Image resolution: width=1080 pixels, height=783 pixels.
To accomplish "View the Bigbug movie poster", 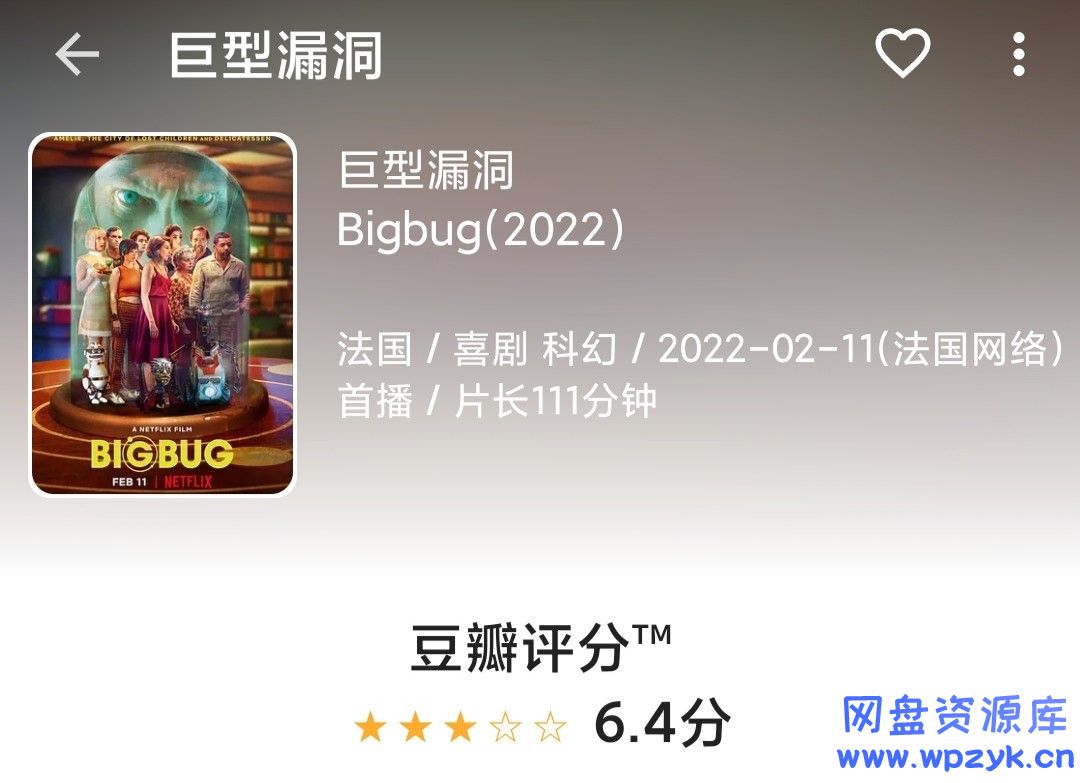I will [x=163, y=315].
